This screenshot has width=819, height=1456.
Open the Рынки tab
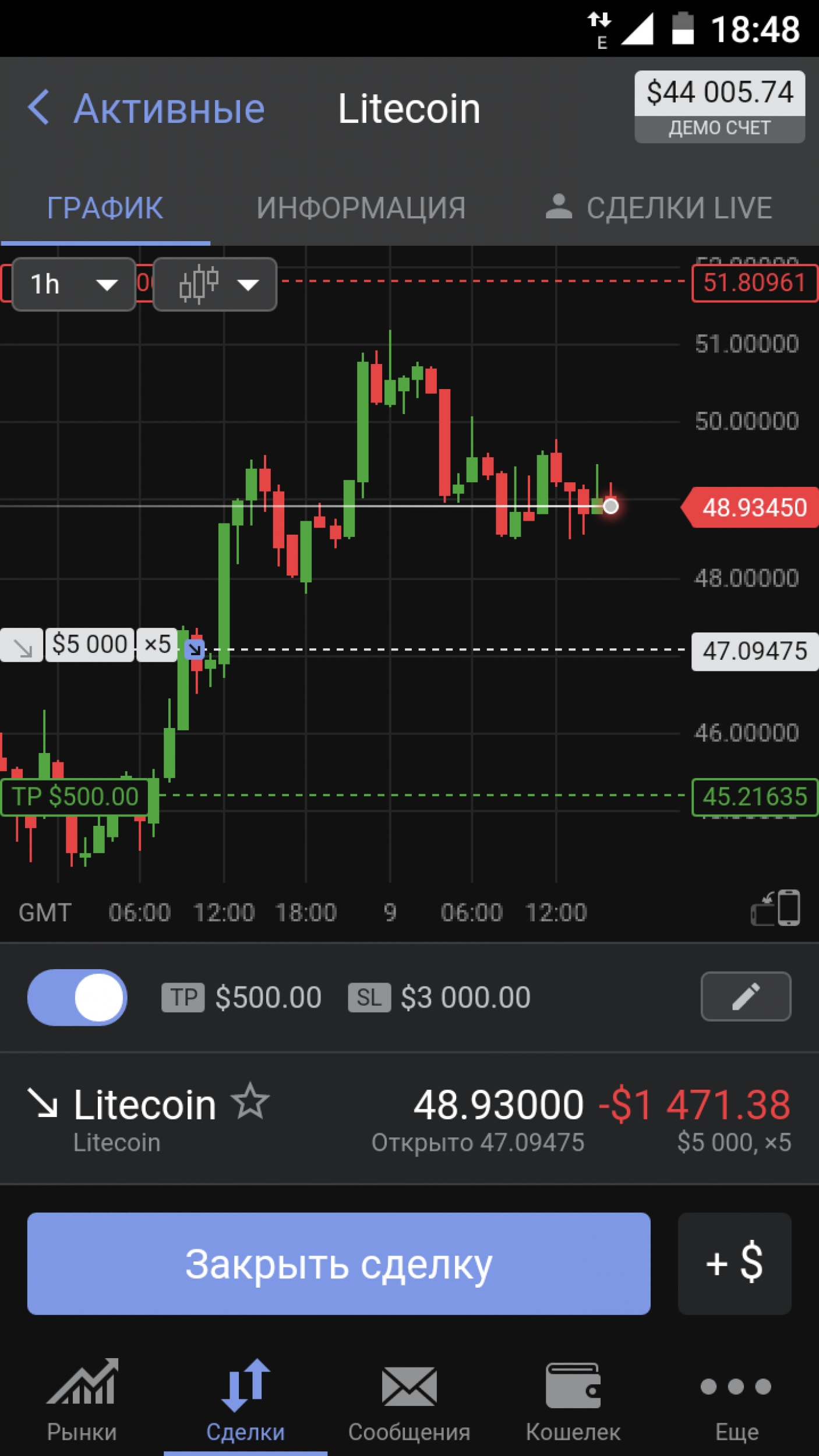coord(82,1401)
